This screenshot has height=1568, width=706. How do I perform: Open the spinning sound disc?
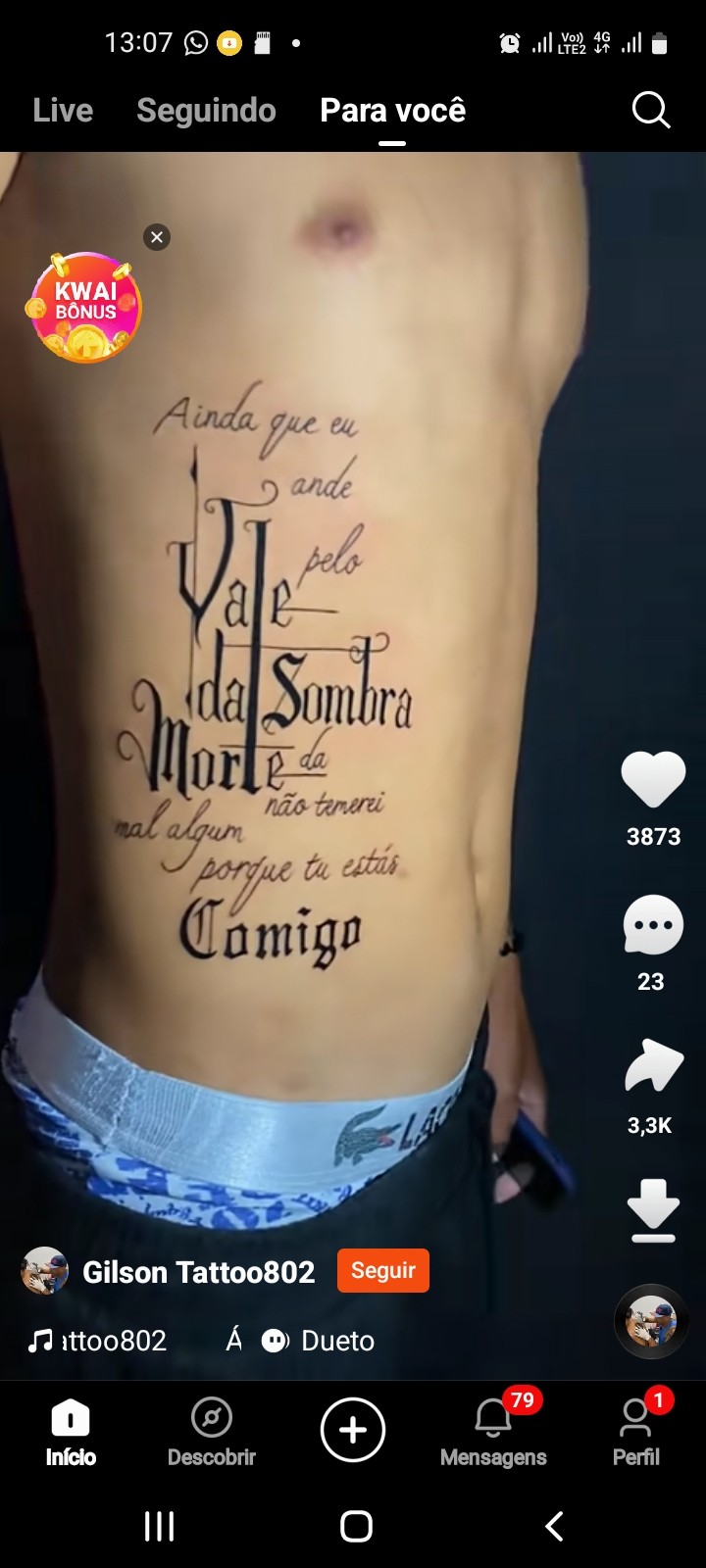[x=651, y=1321]
